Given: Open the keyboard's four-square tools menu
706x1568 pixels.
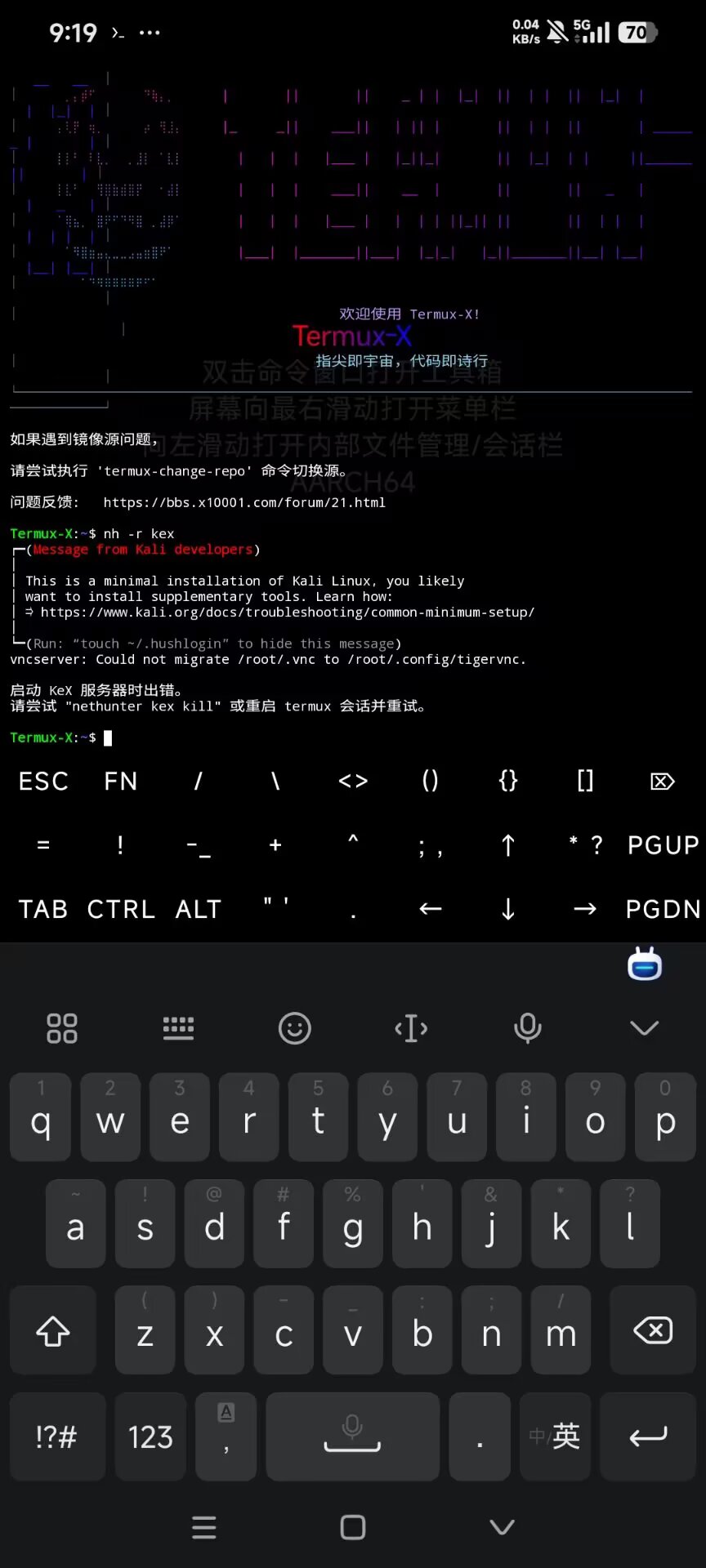Looking at the screenshot, I should [62, 1028].
